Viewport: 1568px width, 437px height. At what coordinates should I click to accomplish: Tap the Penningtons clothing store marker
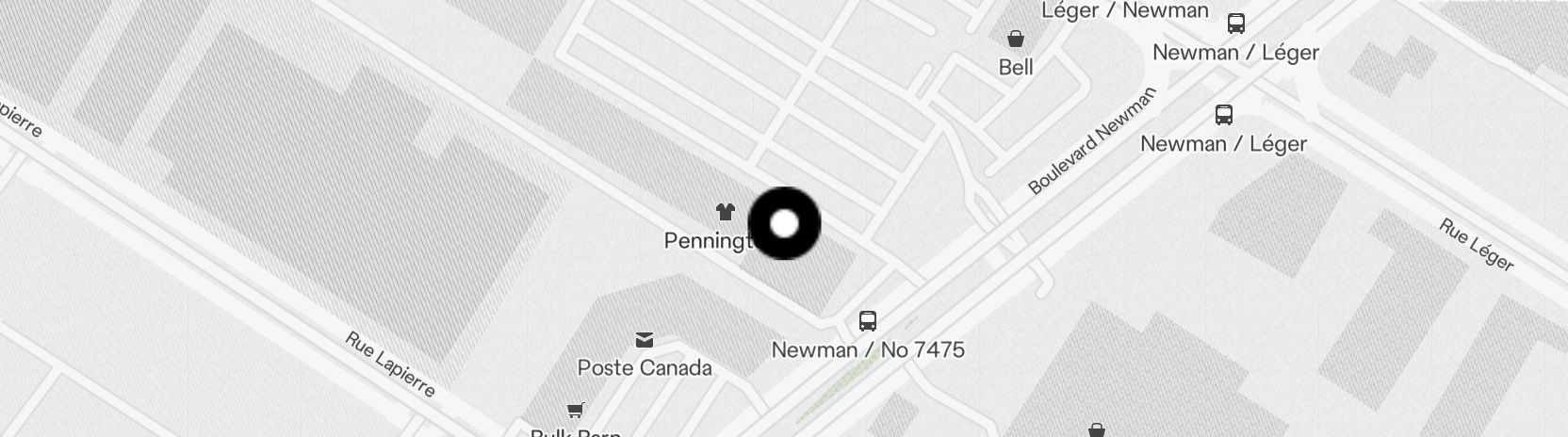[x=725, y=213]
